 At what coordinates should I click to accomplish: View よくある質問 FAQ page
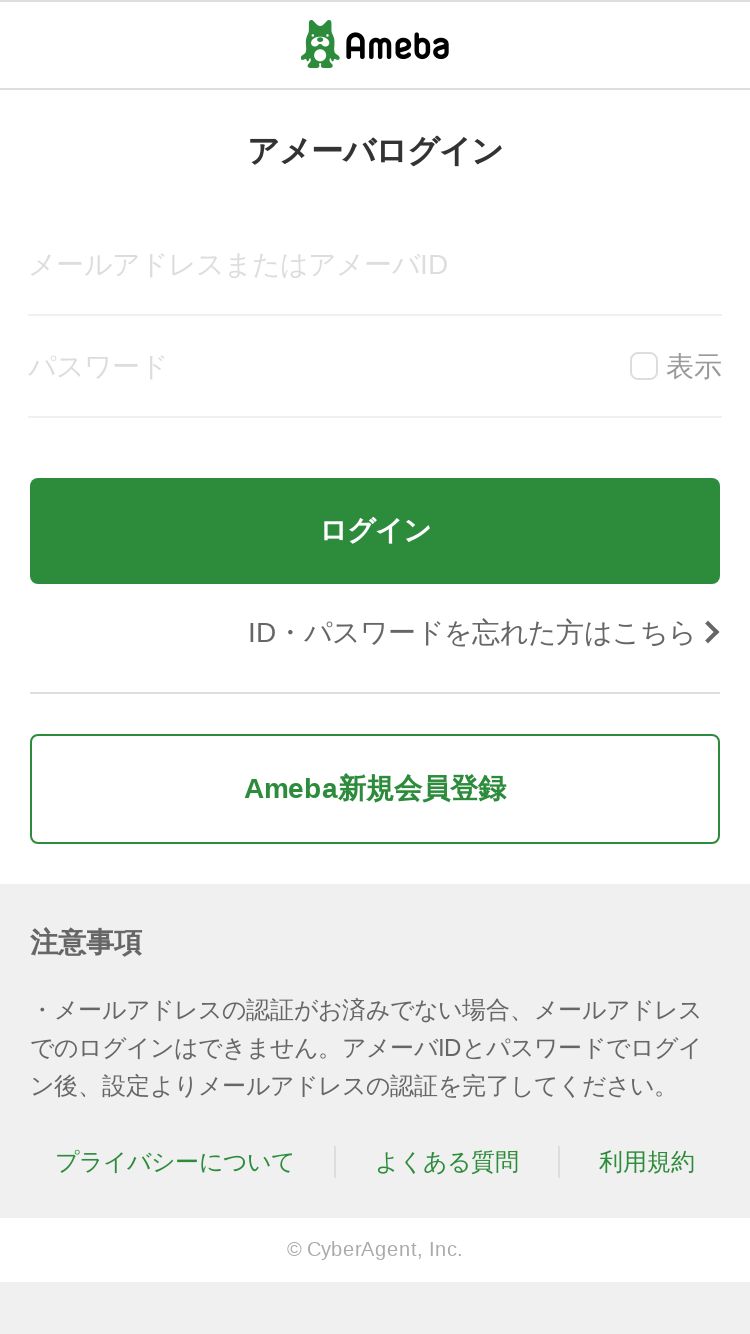(x=447, y=1162)
